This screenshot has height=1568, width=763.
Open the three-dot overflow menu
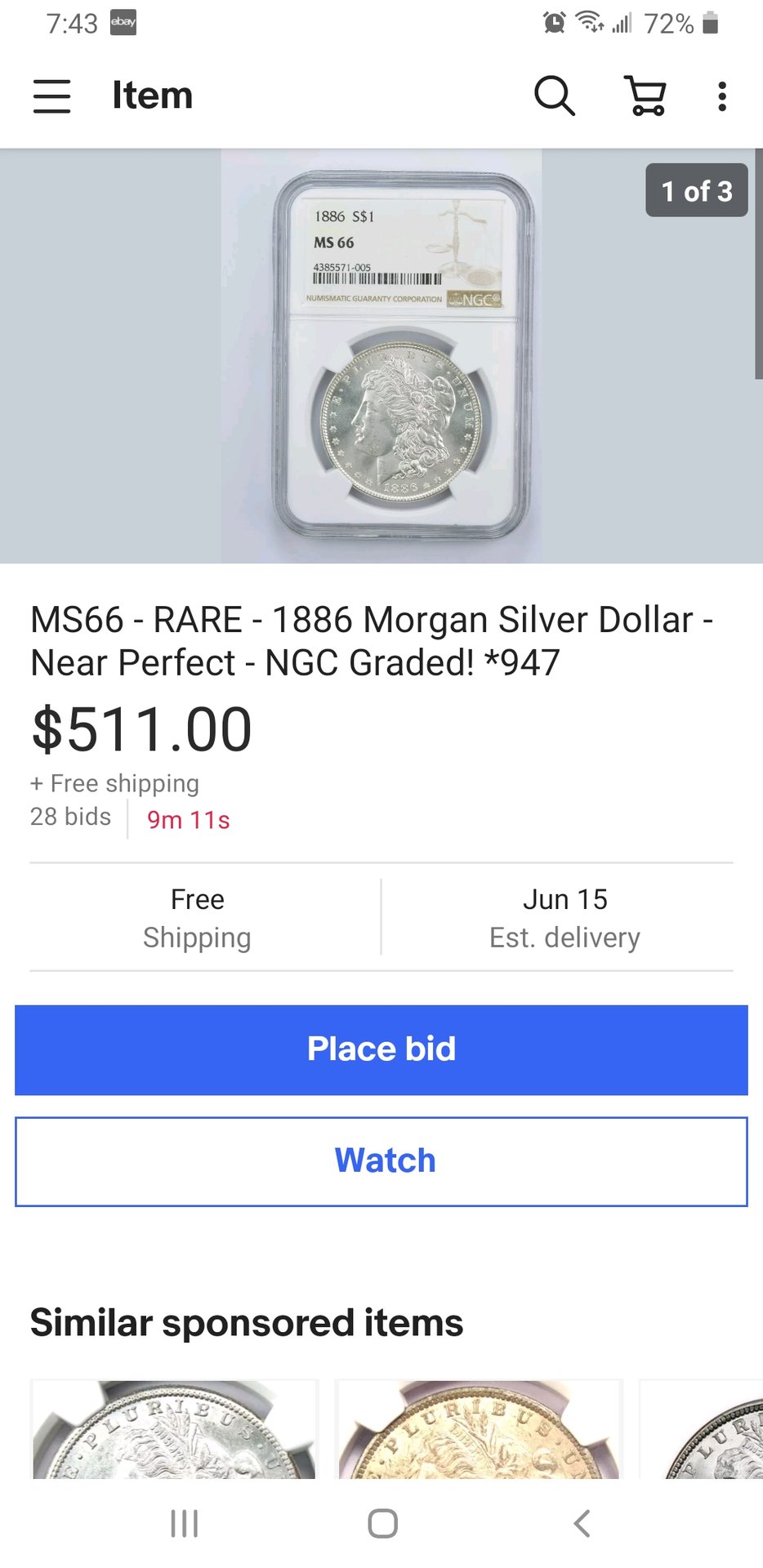pos(722,96)
